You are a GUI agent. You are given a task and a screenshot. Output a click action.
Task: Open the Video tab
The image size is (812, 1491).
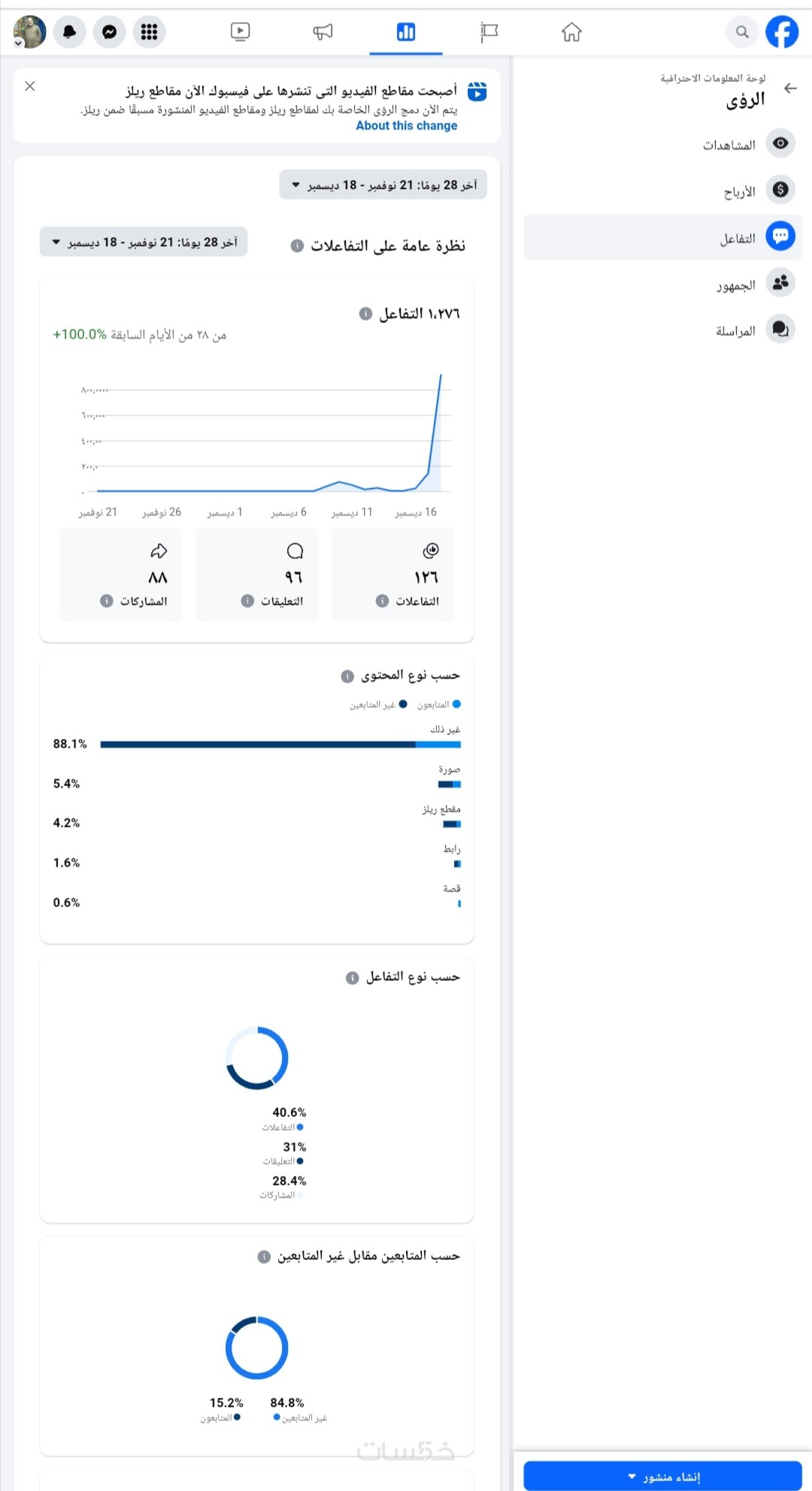(x=240, y=32)
